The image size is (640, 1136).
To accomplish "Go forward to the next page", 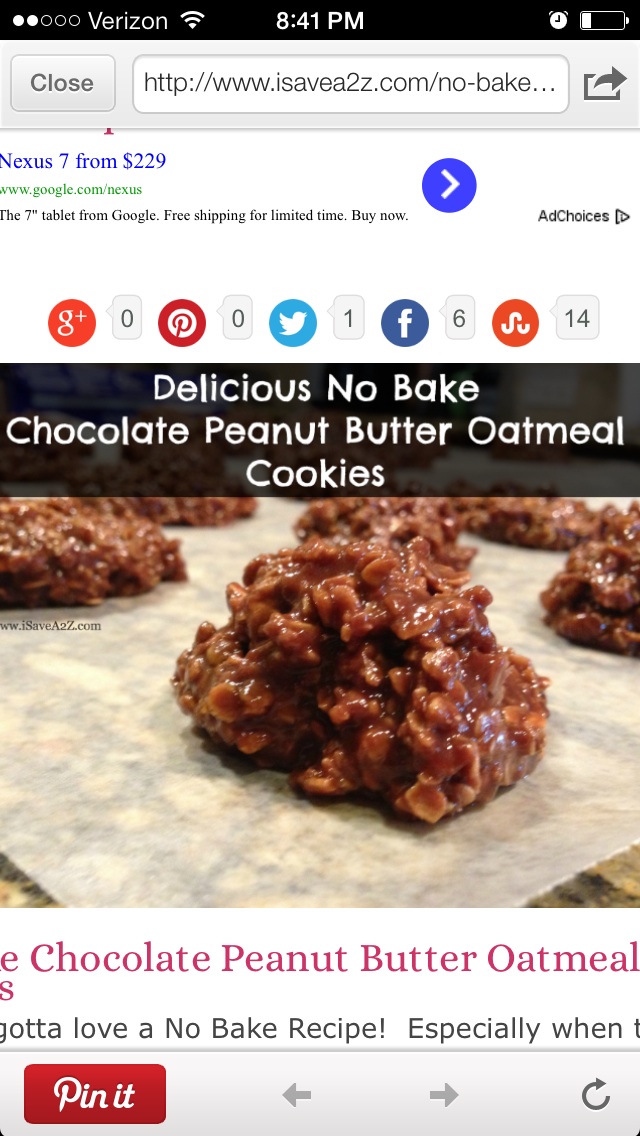I will (x=443, y=1096).
